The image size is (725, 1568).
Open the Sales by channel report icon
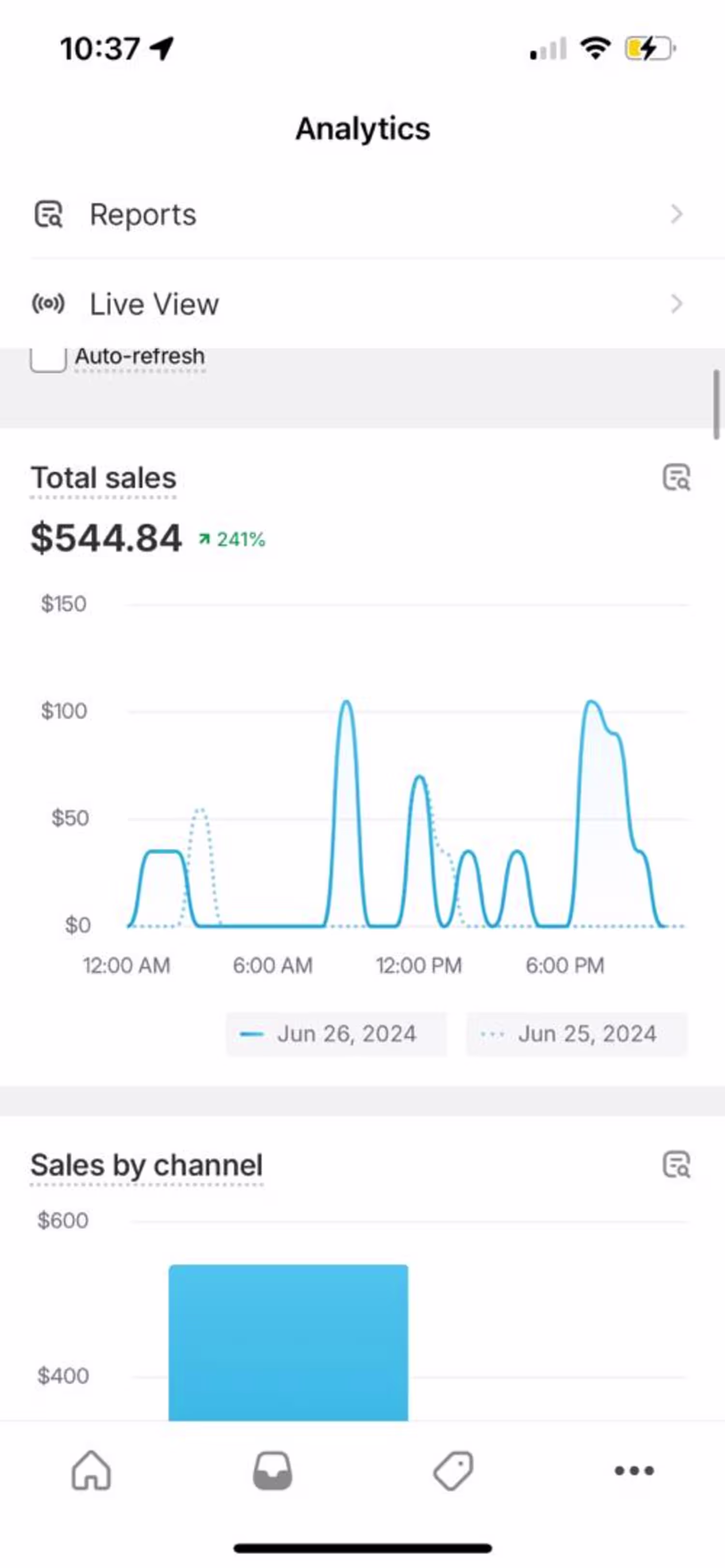coord(676,1165)
